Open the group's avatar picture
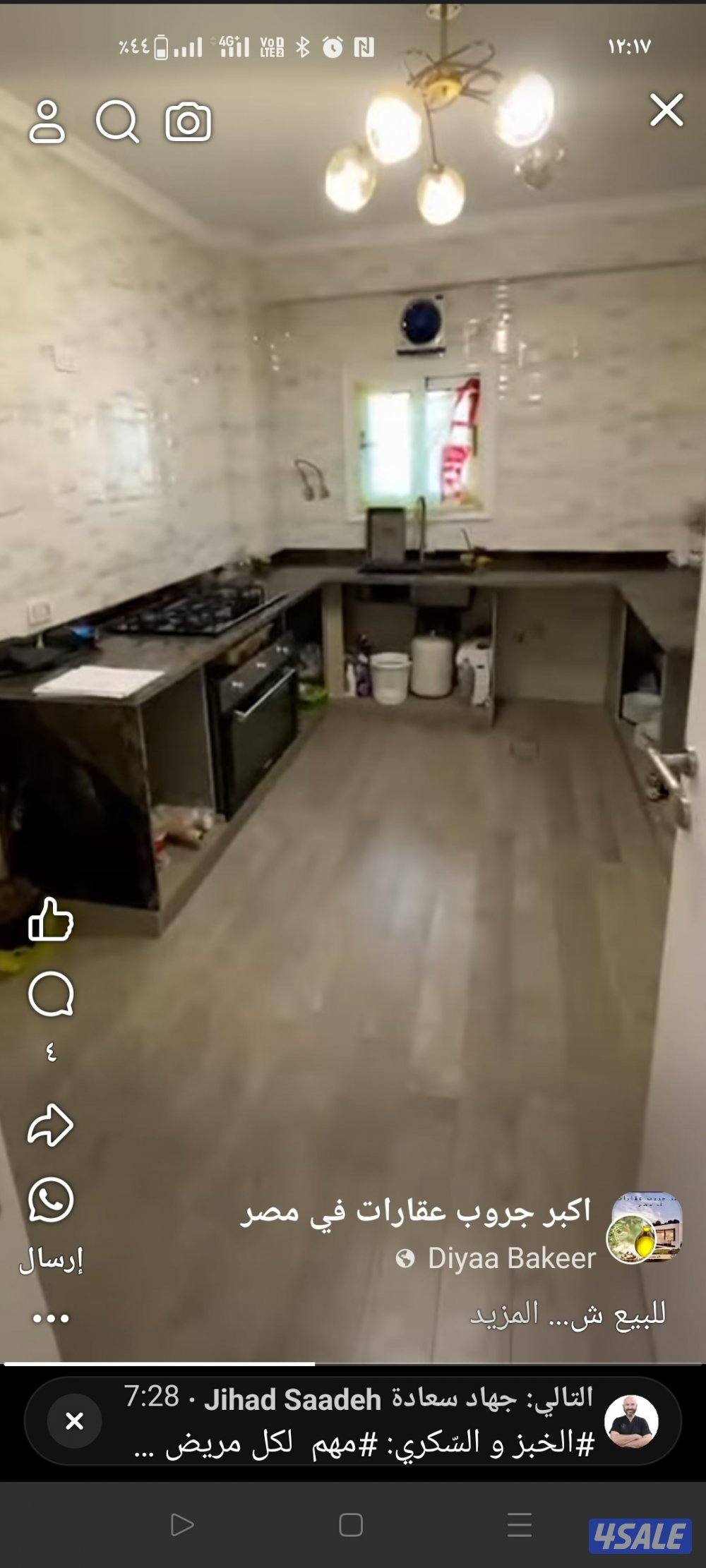Image resolution: width=706 pixels, height=1568 pixels. [644, 1228]
